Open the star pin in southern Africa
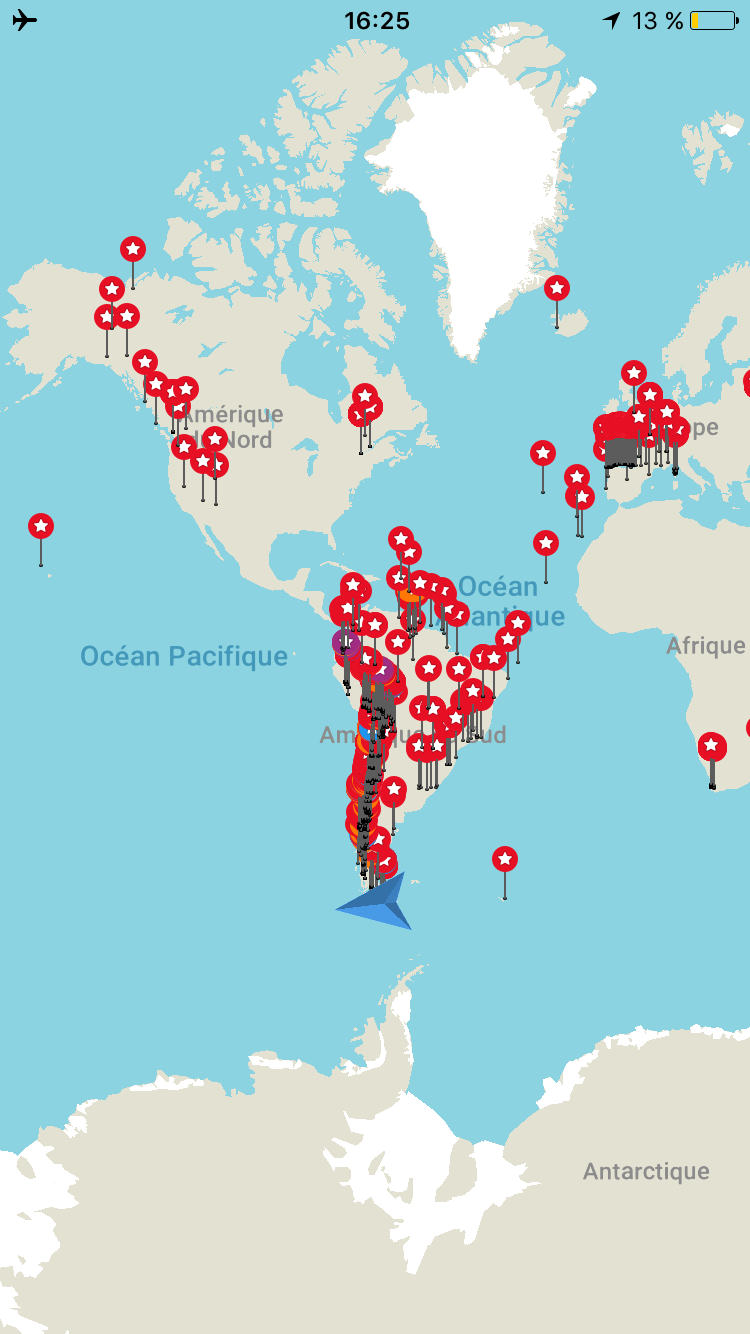Viewport: 750px width, 1334px height. click(711, 746)
